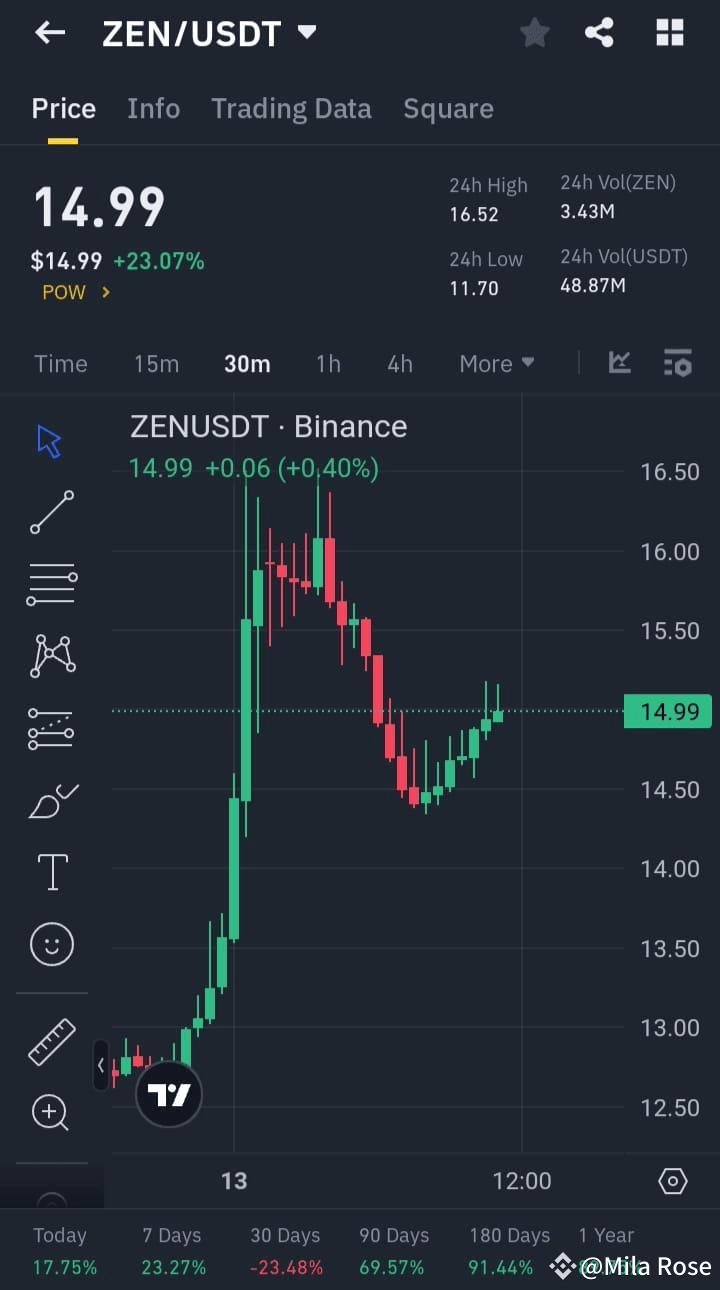Open the text annotation tool

coord(51,871)
